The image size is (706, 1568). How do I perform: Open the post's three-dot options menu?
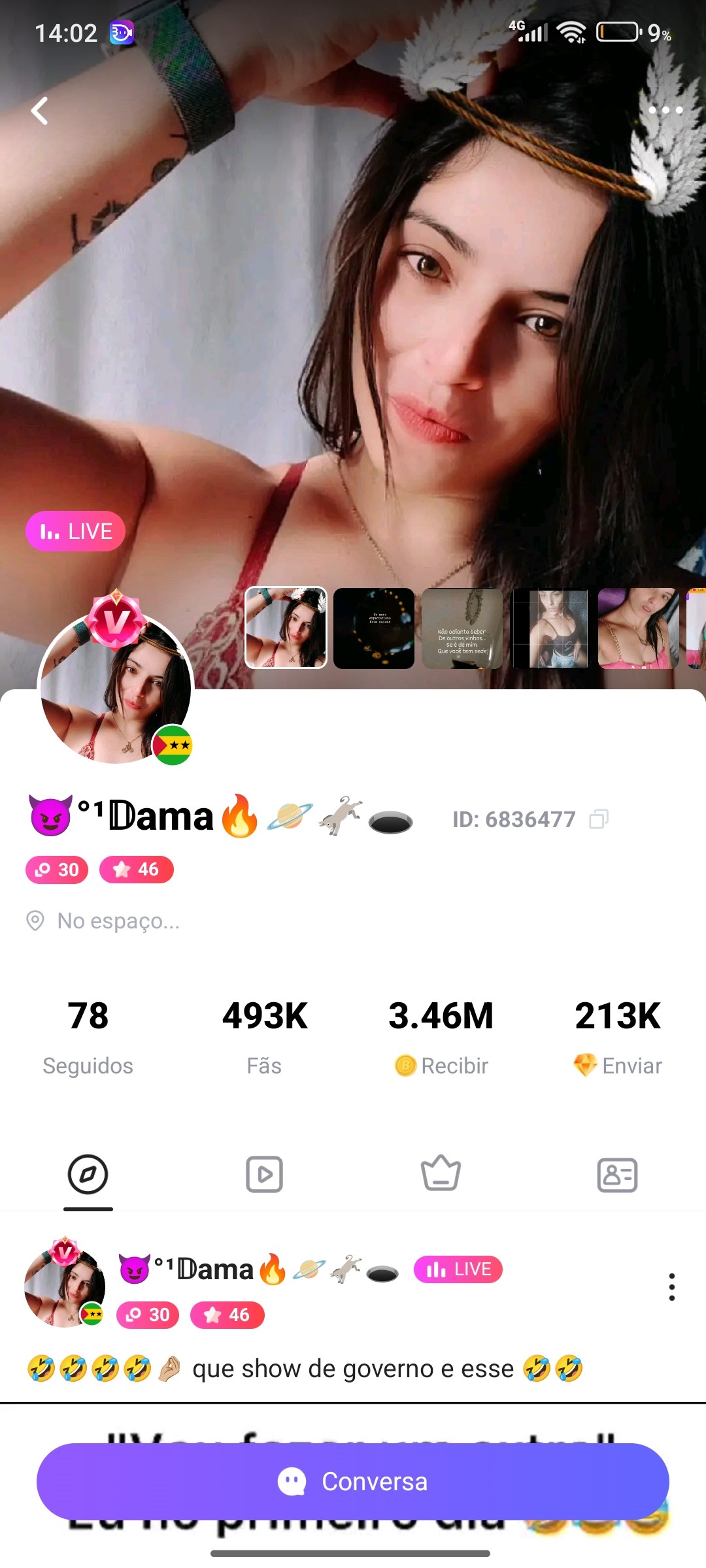(671, 1286)
